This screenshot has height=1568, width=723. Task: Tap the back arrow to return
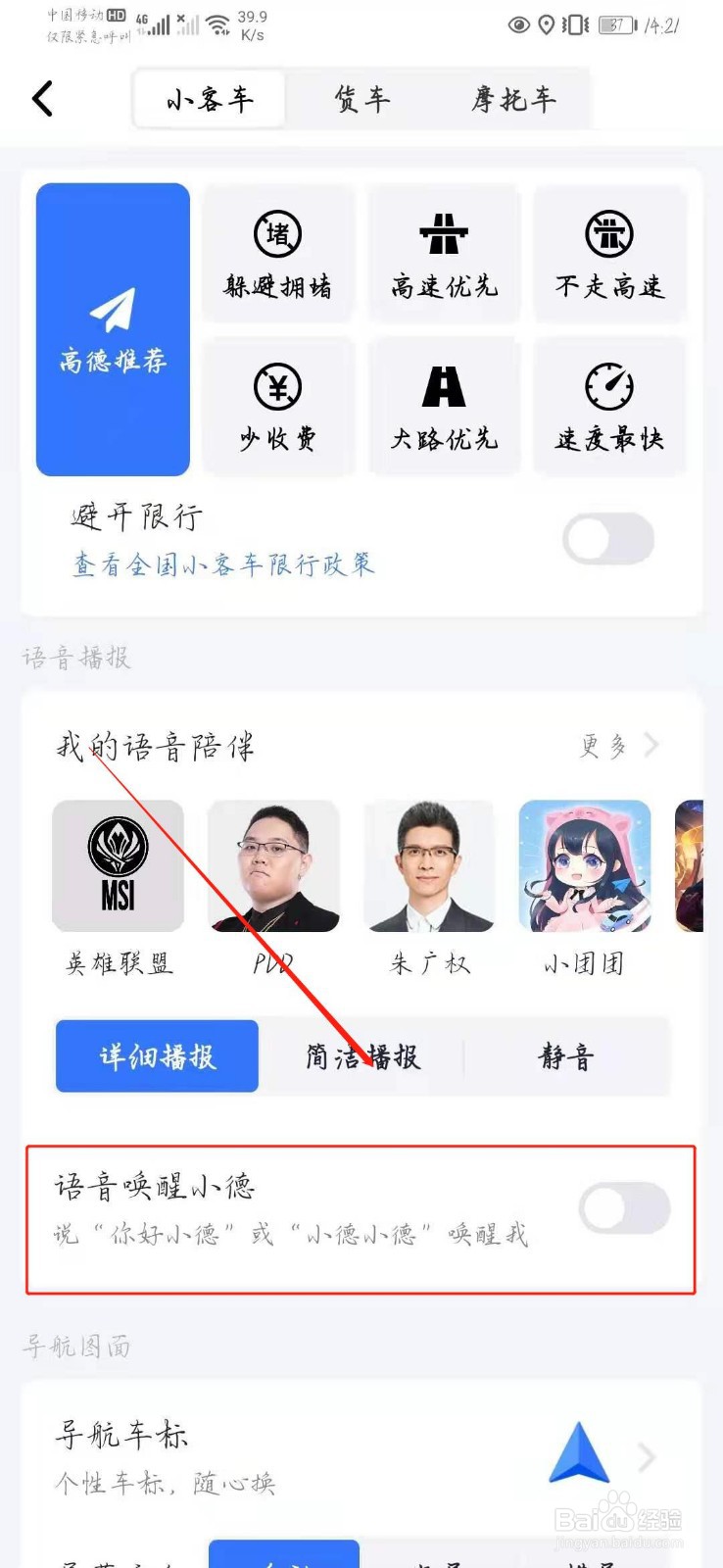click(x=41, y=98)
